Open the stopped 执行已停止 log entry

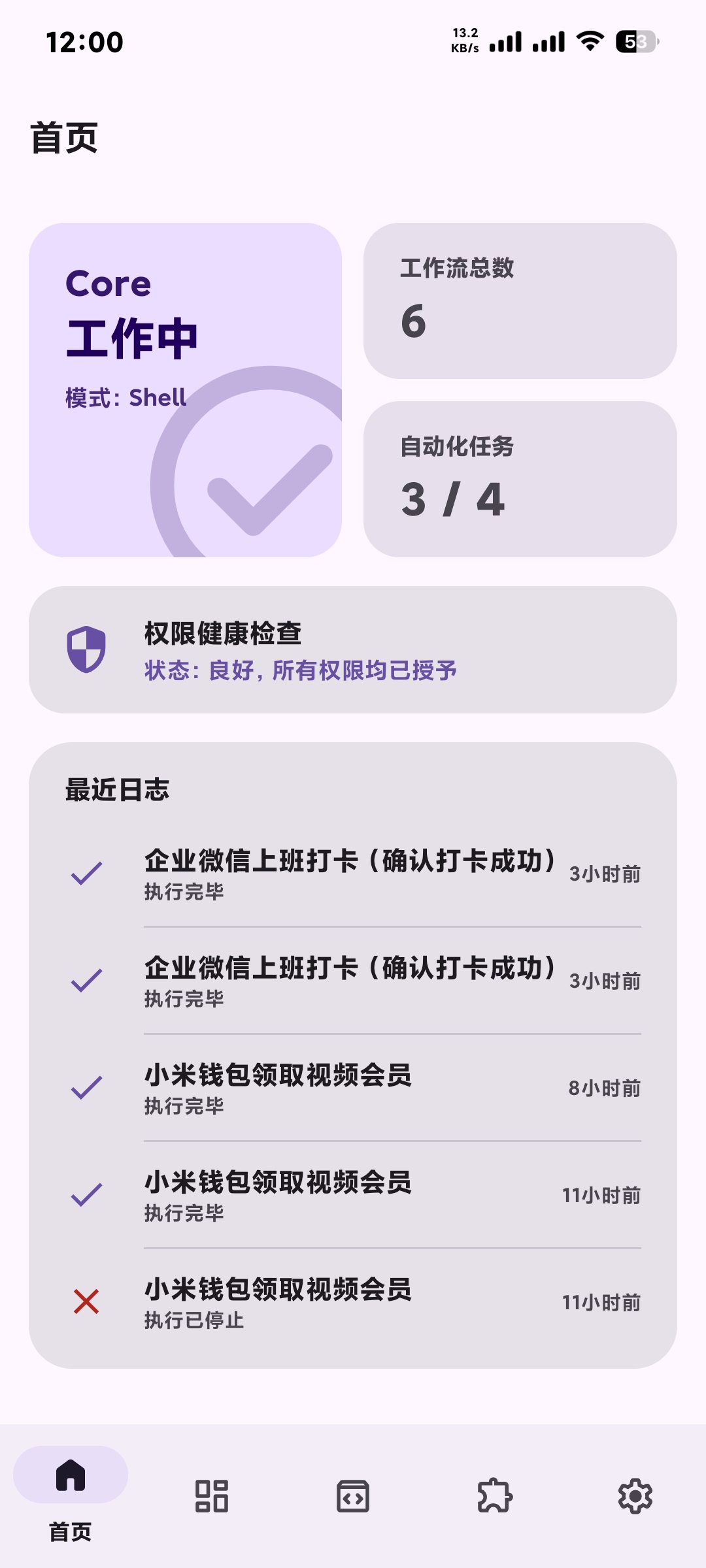pos(353,1302)
